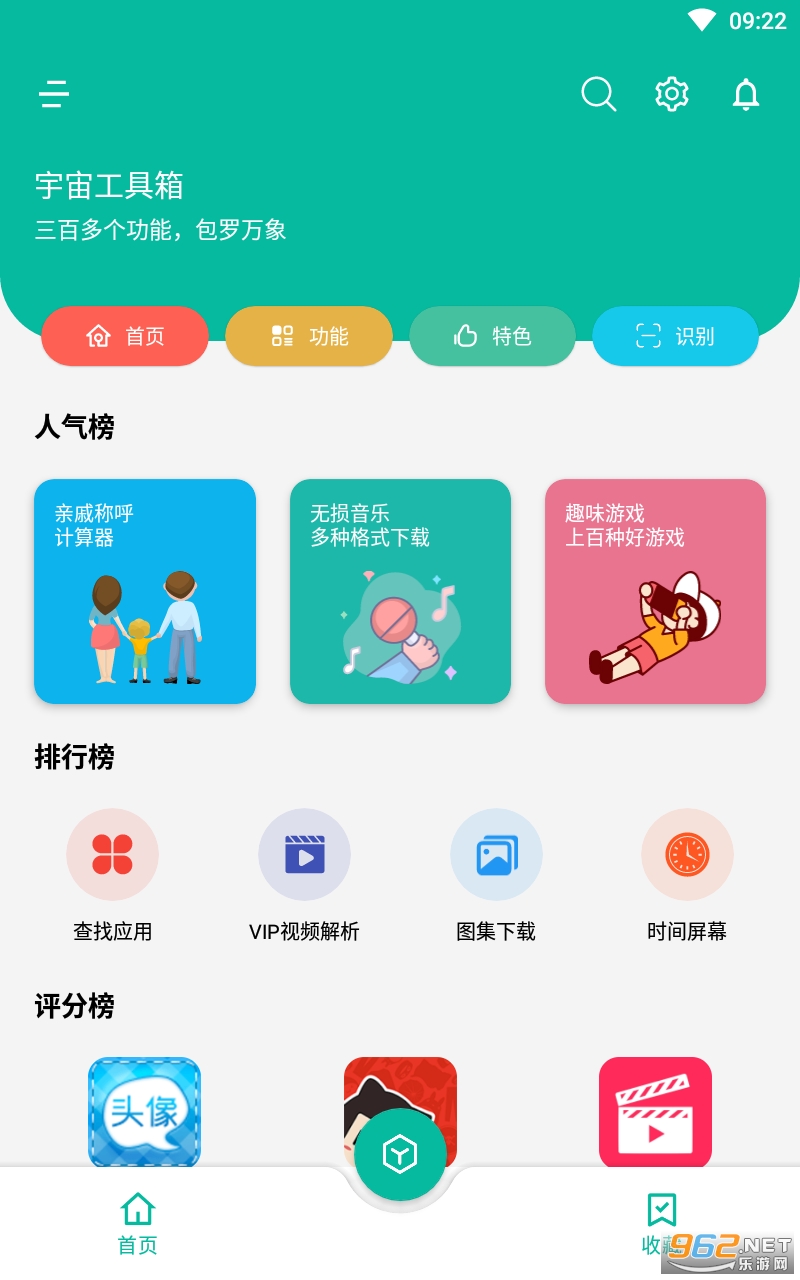Launch the 查找应用 tool
The height and width of the screenshot is (1280, 800).
113,855
